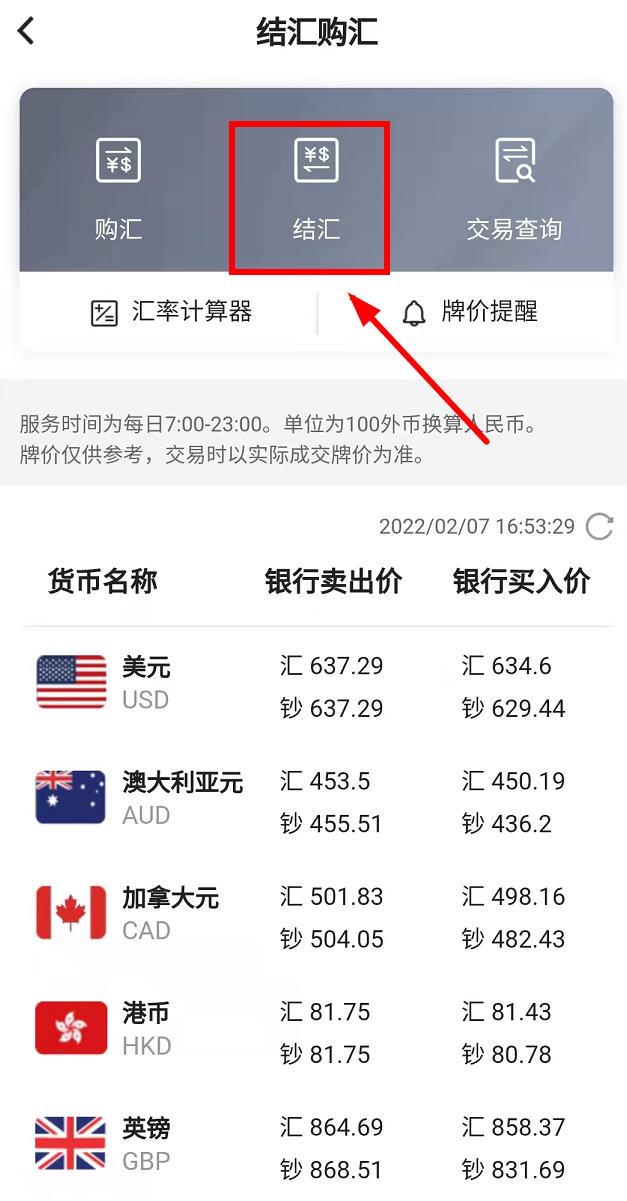Image resolution: width=627 pixels, height=1201 pixels.
Task: Launch the 汇率计算器 exchange rate calculator
Action: click(x=171, y=312)
